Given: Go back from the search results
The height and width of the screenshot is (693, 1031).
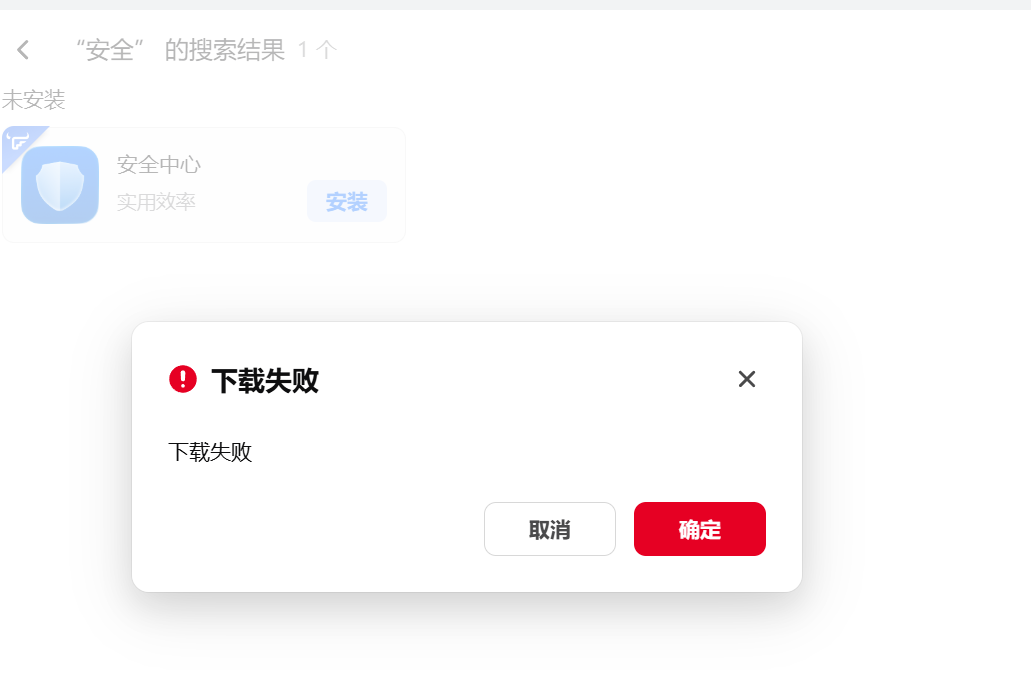Looking at the screenshot, I should point(23,50).
